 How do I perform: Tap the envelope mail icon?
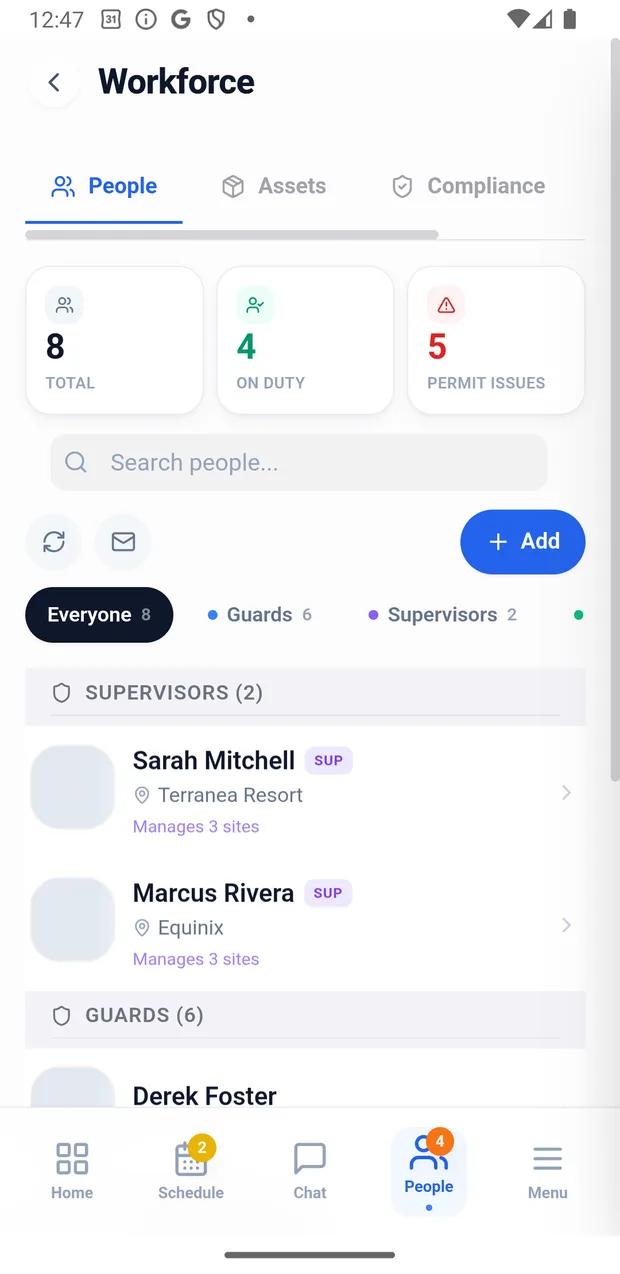coord(123,541)
